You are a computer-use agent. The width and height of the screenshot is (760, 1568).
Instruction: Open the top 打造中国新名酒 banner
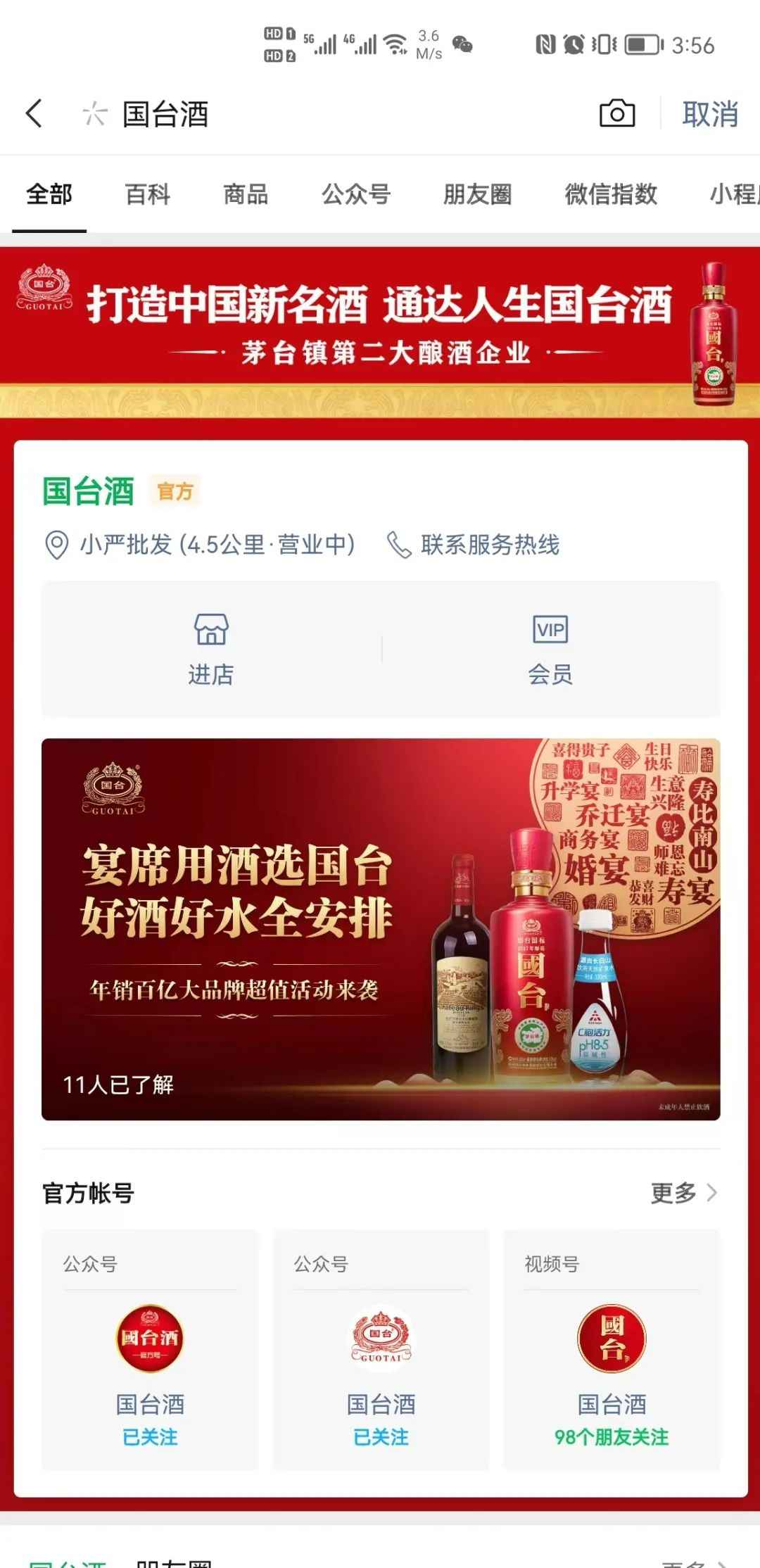point(380,331)
